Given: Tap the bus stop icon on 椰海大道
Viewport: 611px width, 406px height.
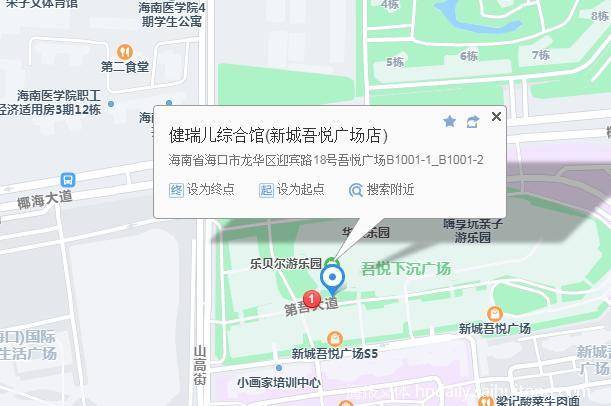Looking at the screenshot, I should (x=68, y=180).
